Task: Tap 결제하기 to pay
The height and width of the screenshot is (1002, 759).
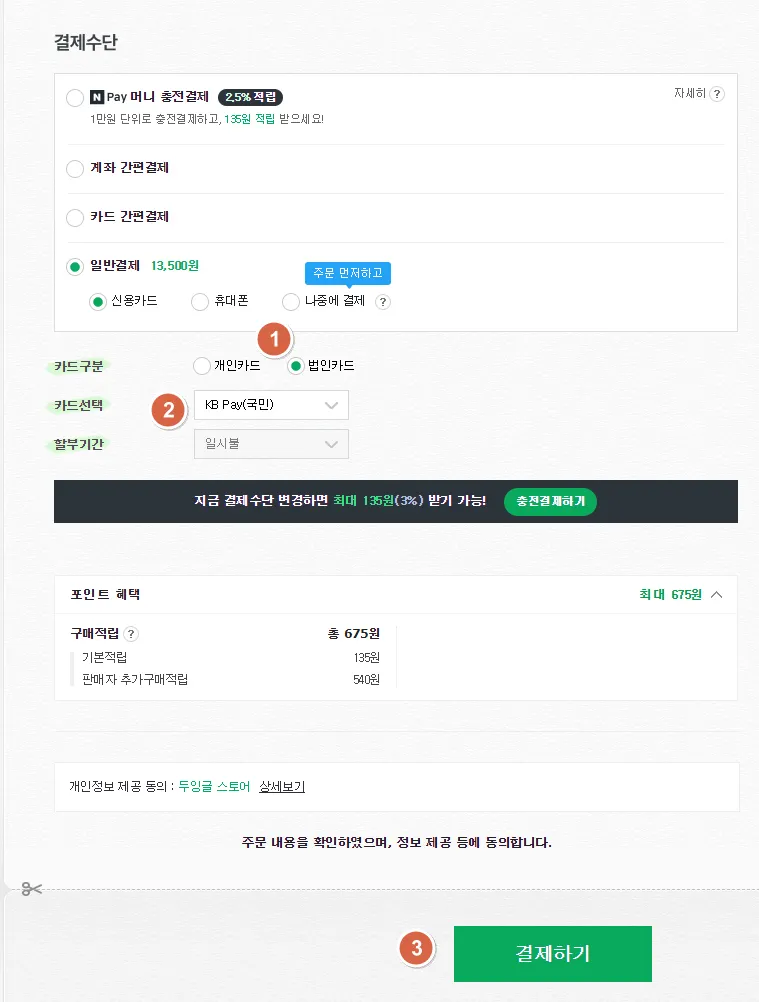Action: (552, 953)
